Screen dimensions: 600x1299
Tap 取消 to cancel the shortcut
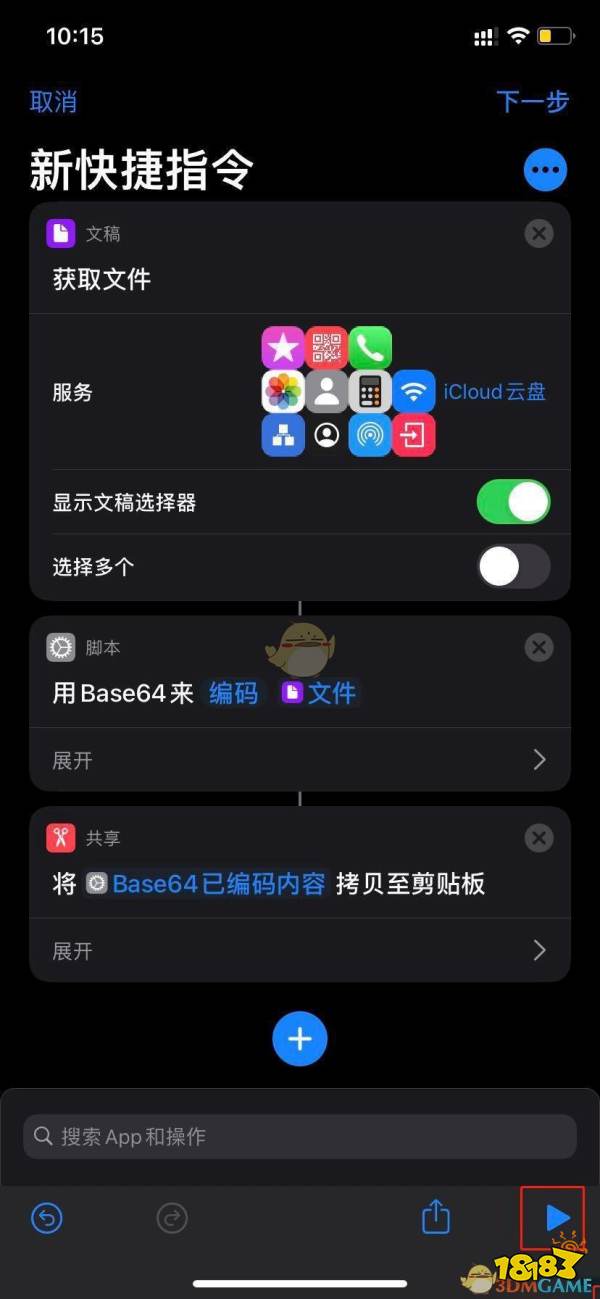point(53,102)
